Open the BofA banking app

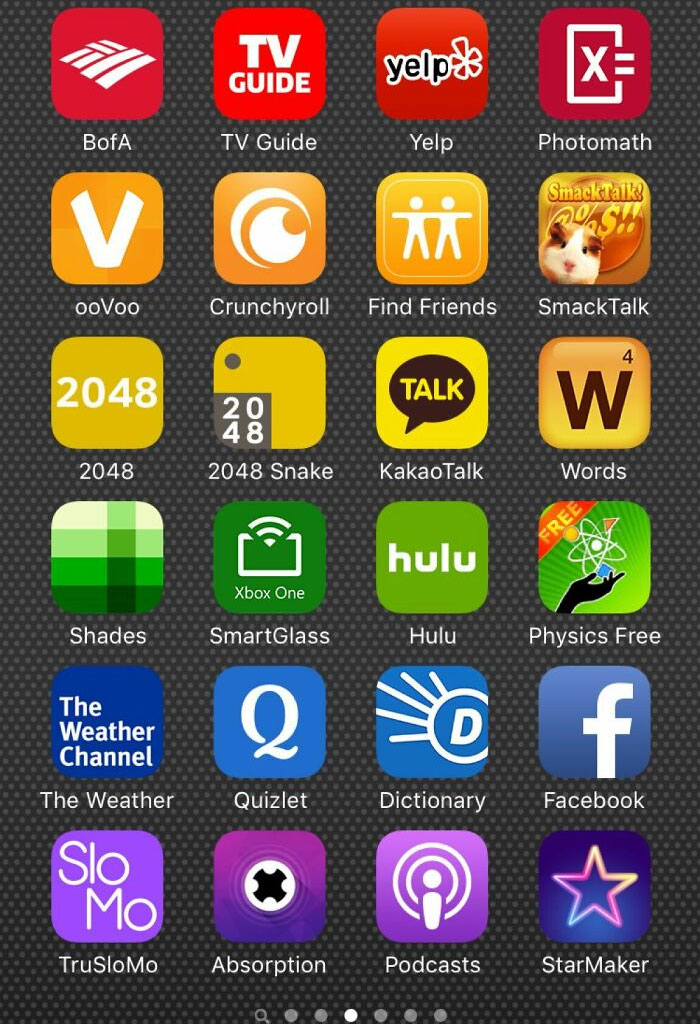[x=107, y=64]
